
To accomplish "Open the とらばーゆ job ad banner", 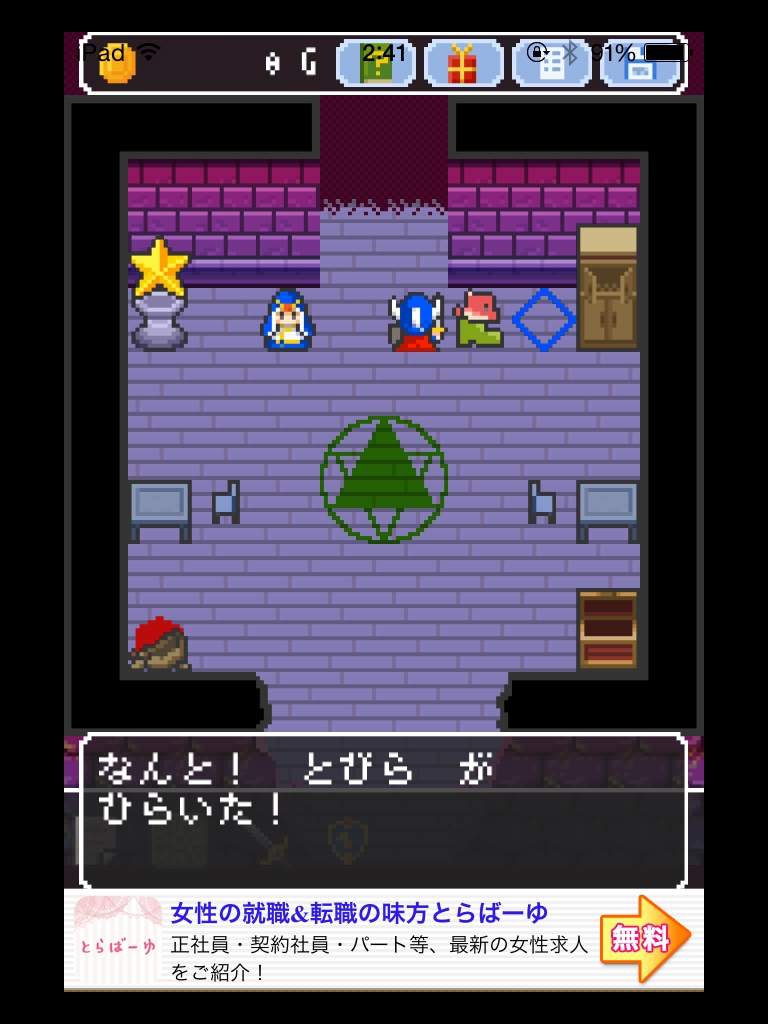I will tap(360, 940).
